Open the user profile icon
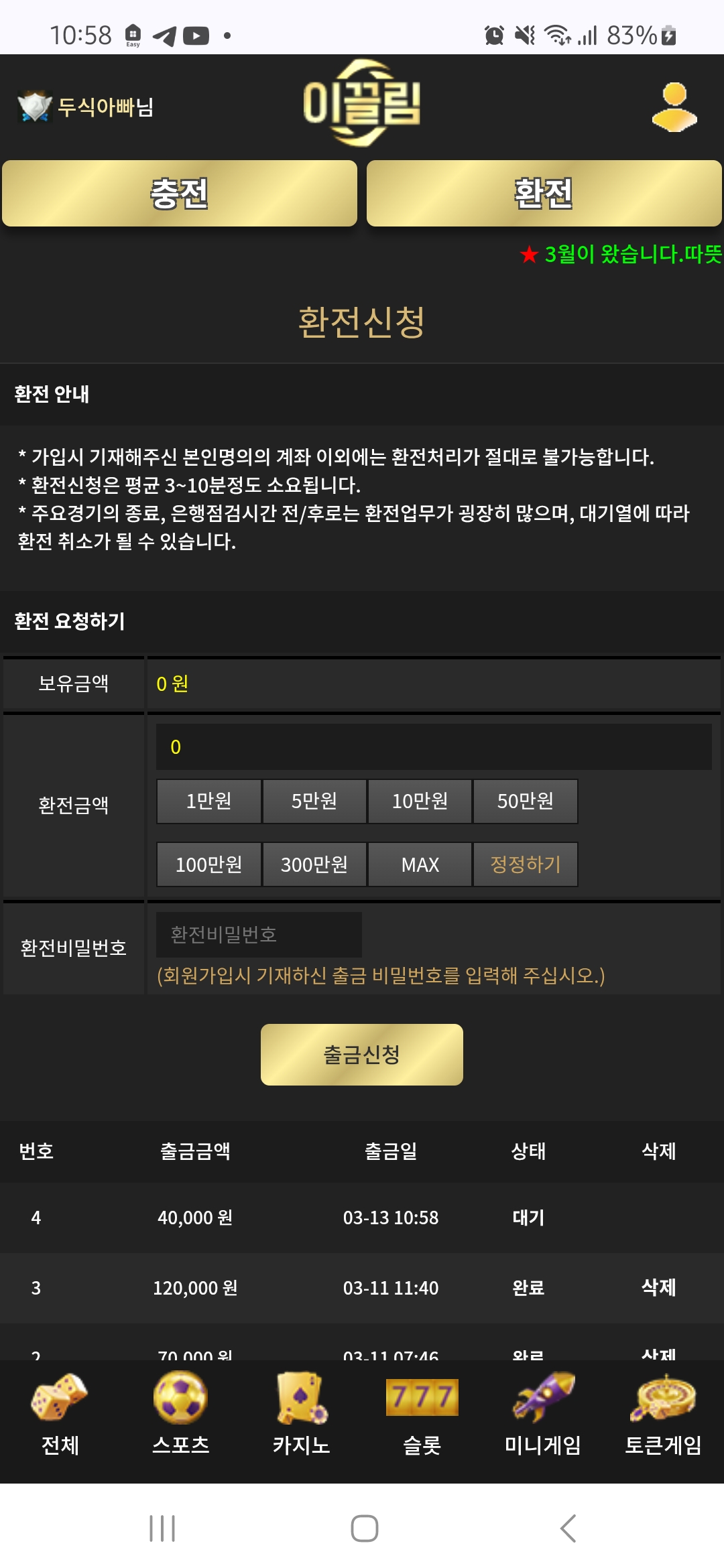The height and width of the screenshot is (1568, 724). pos(674,107)
